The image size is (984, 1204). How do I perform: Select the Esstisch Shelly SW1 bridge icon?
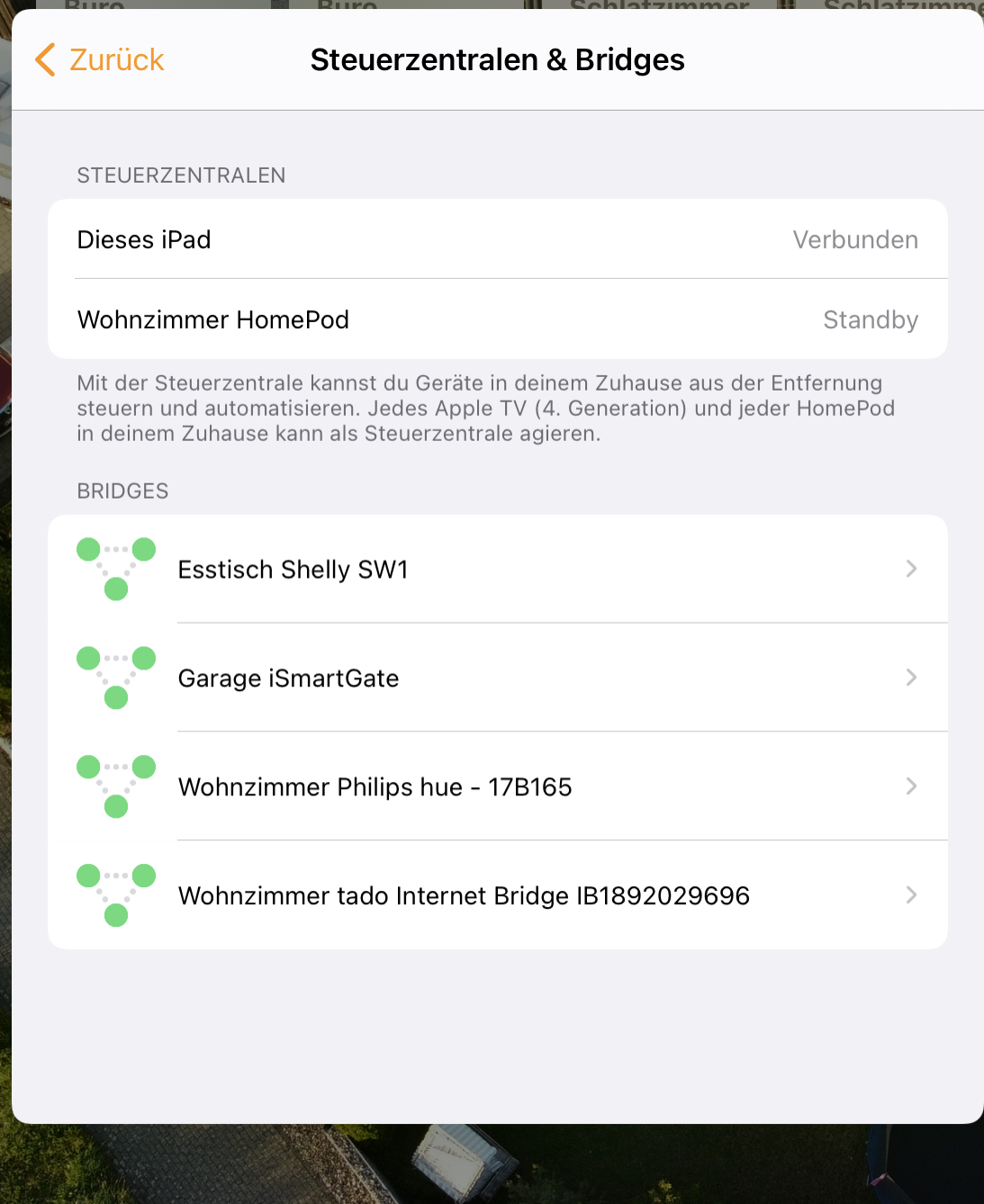(x=115, y=568)
